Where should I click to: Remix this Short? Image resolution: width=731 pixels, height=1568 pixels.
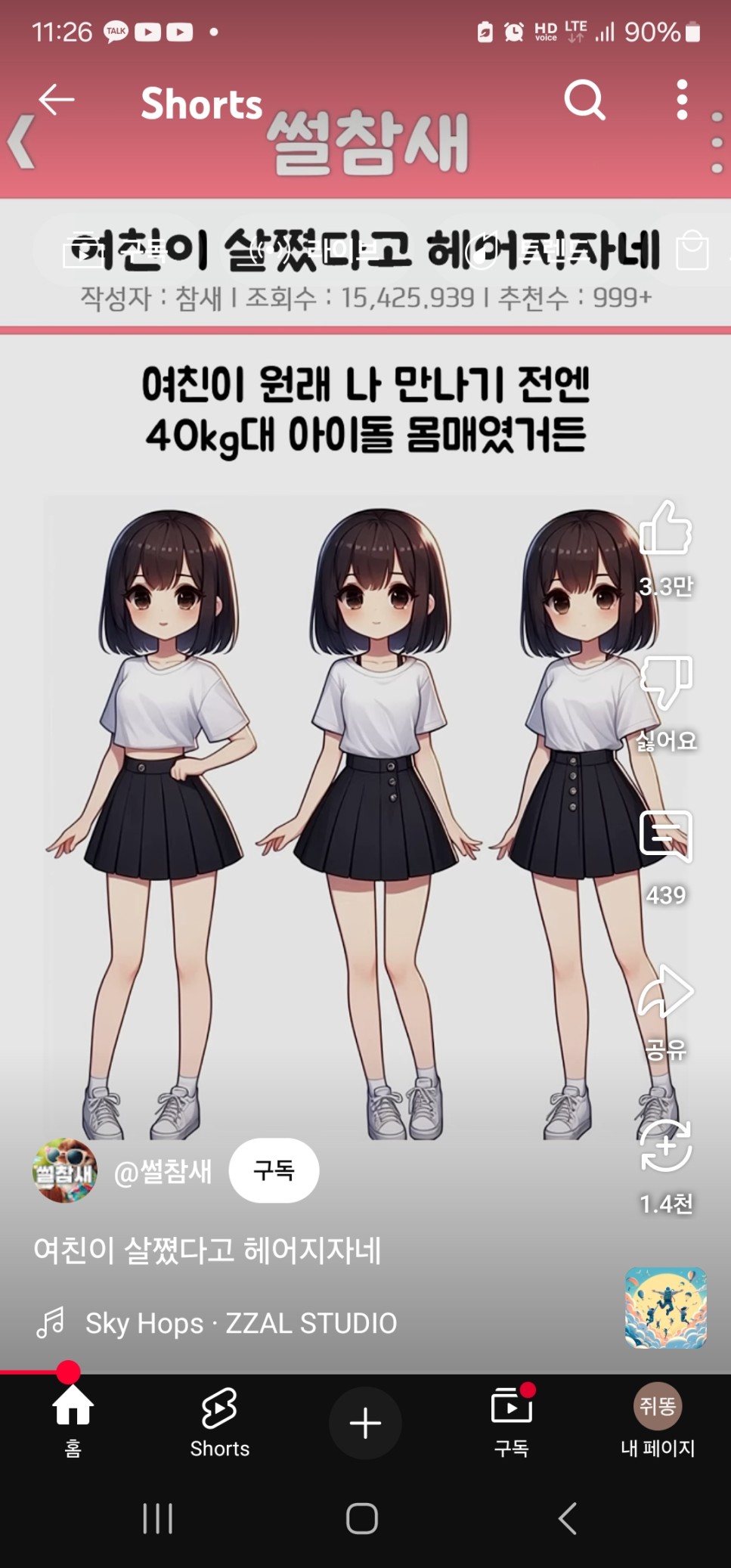click(665, 1146)
